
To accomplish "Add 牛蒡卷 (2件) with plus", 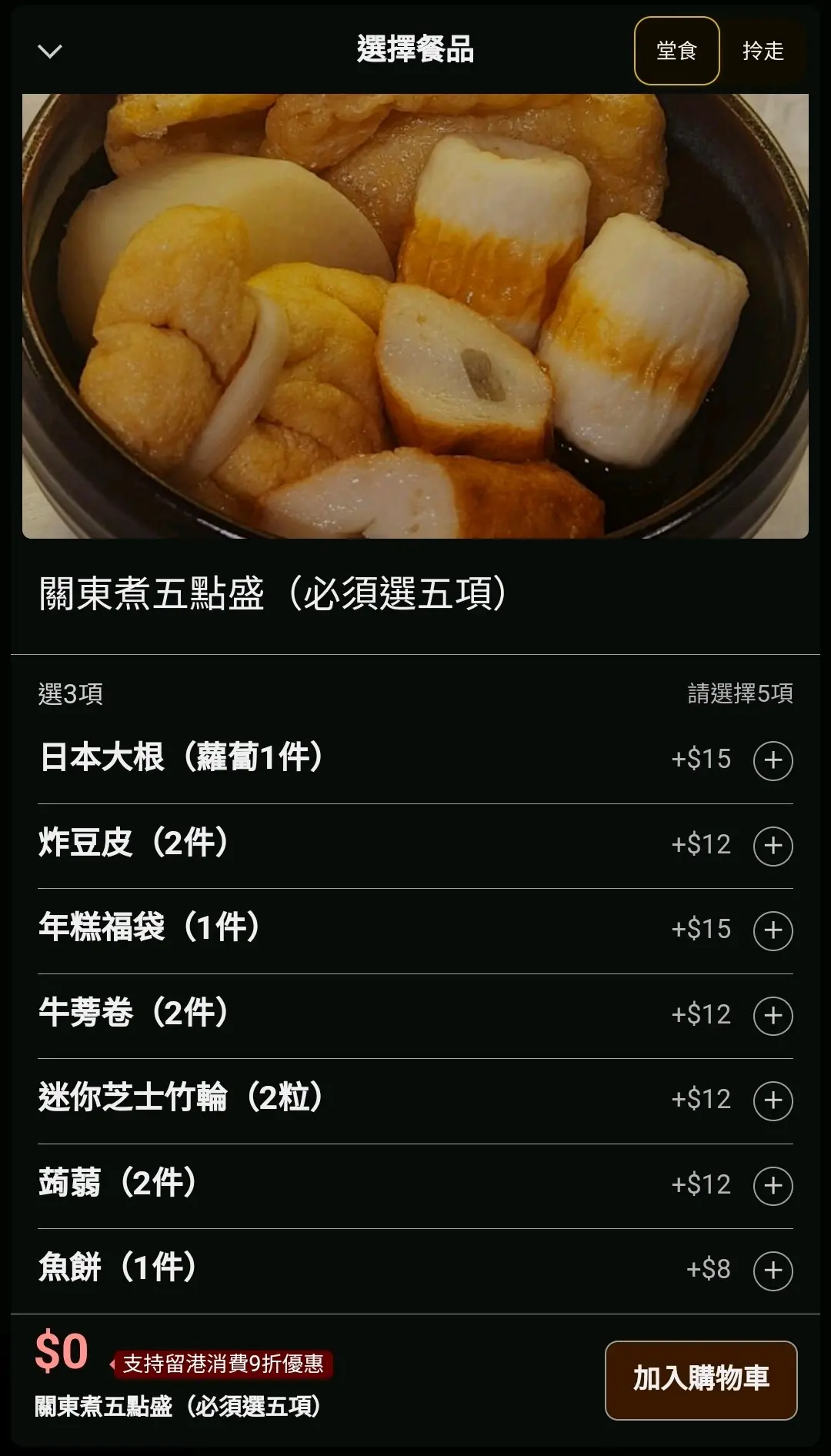I will click(773, 1016).
